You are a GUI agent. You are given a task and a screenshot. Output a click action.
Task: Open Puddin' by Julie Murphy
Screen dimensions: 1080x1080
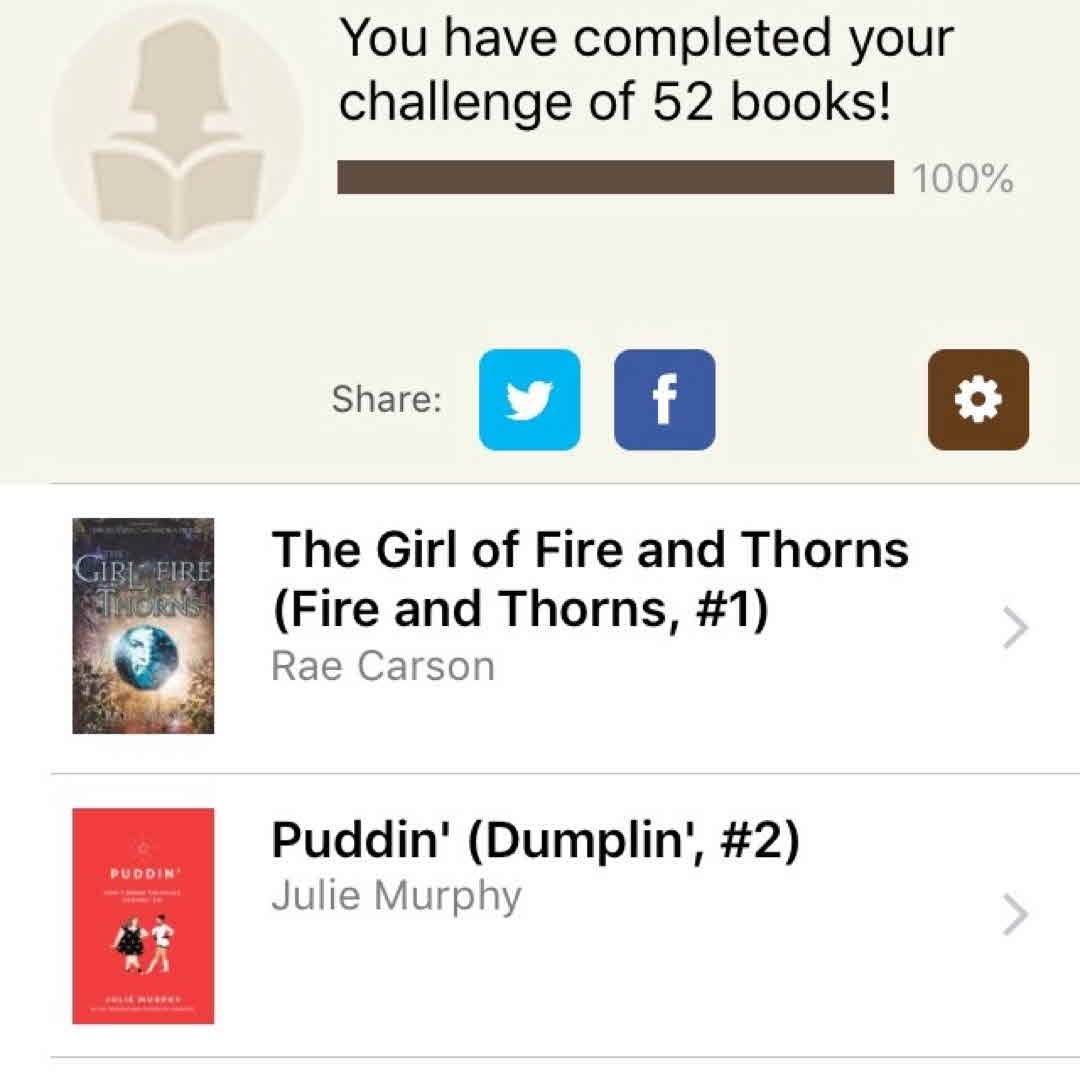(535, 868)
